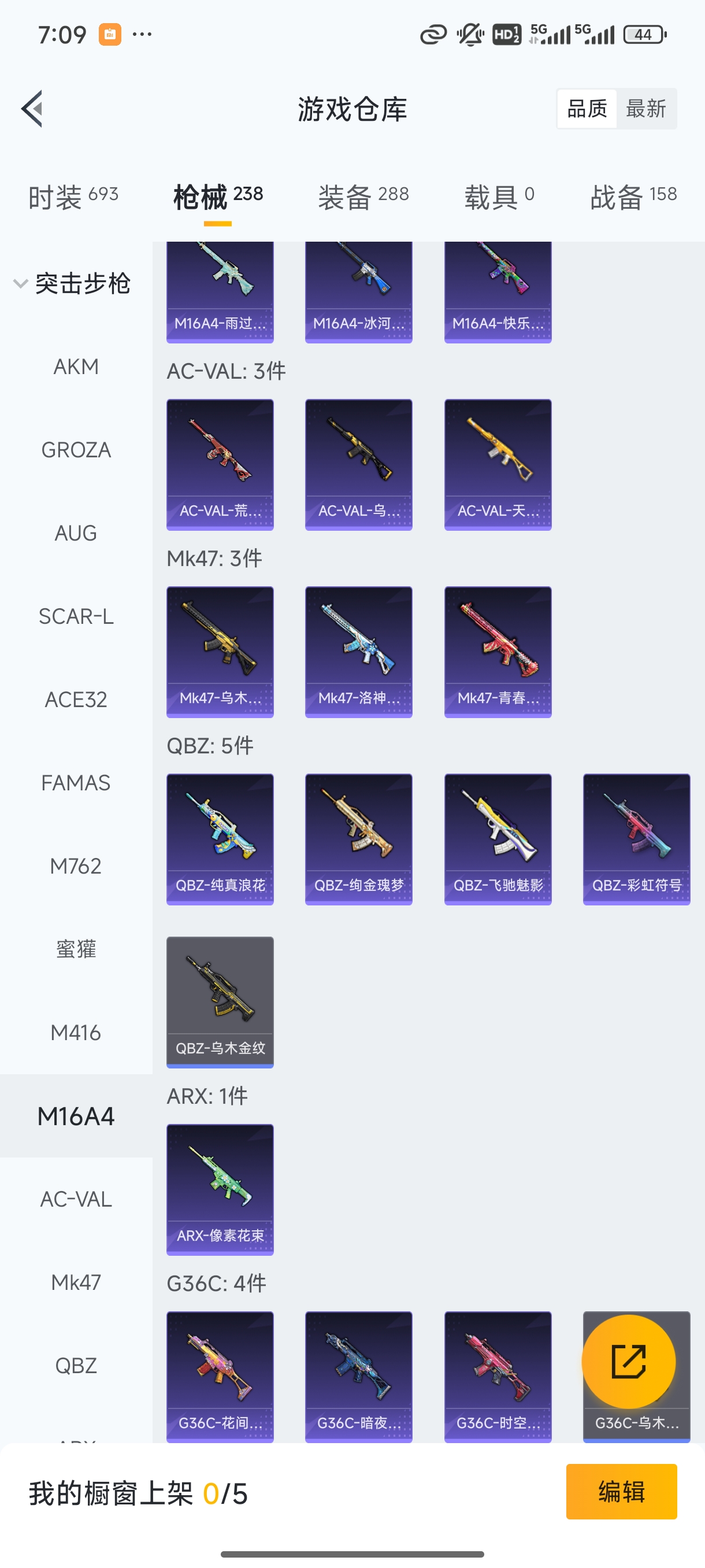Image resolution: width=705 pixels, height=1568 pixels.
Task: Switch sorting to 最新
Action: coord(645,109)
